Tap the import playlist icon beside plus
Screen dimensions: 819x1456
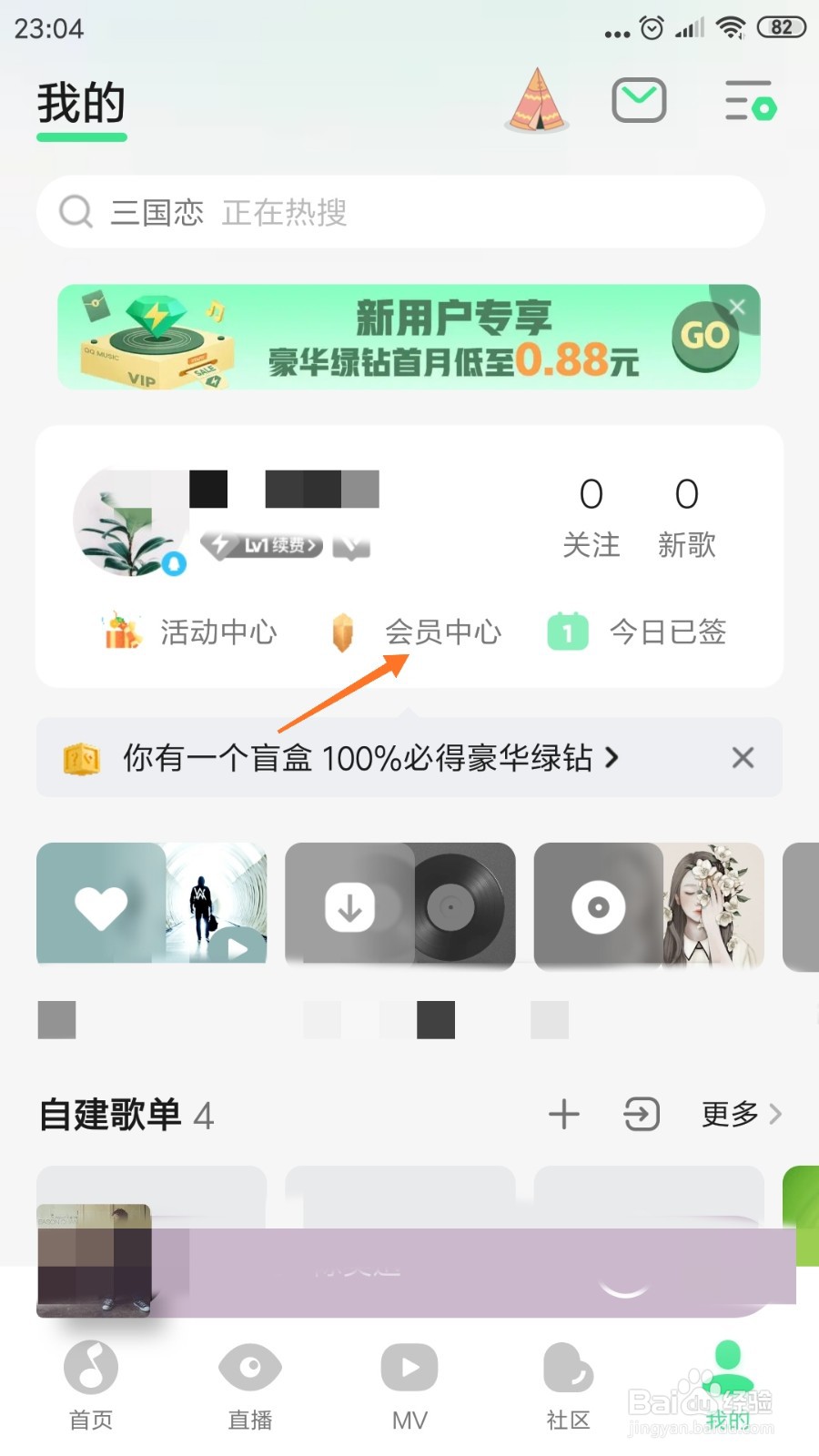640,1114
